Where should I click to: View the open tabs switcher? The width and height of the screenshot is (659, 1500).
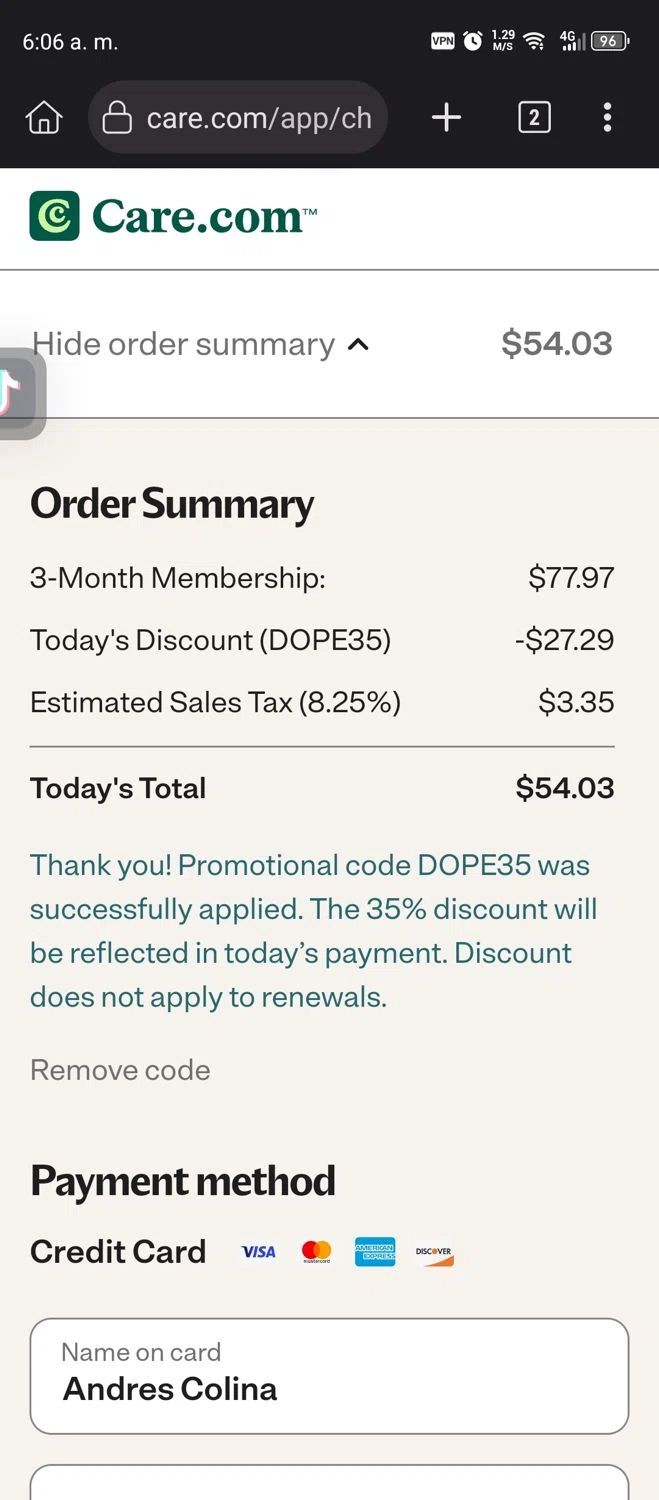[534, 118]
